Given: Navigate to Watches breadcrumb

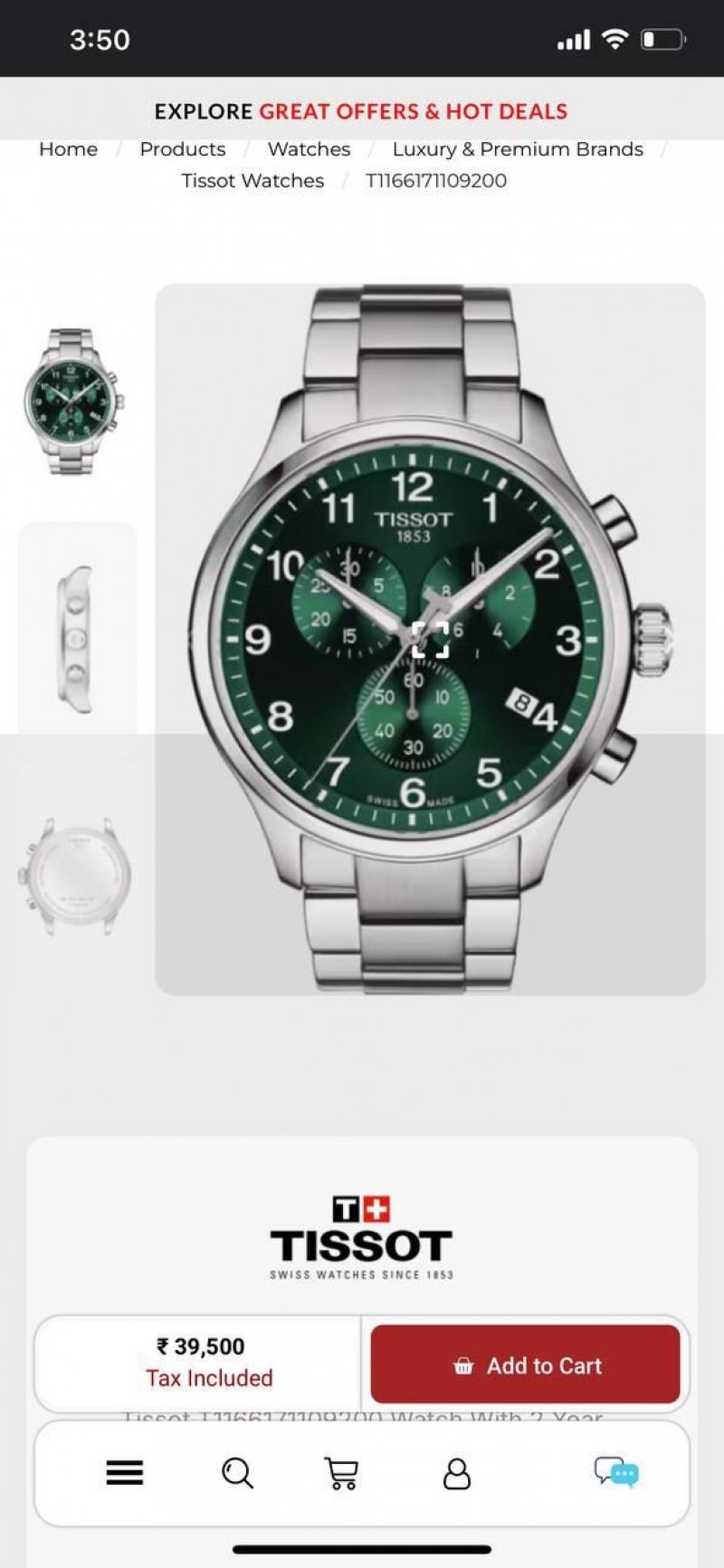Looking at the screenshot, I should pyautogui.click(x=309, y=149).
